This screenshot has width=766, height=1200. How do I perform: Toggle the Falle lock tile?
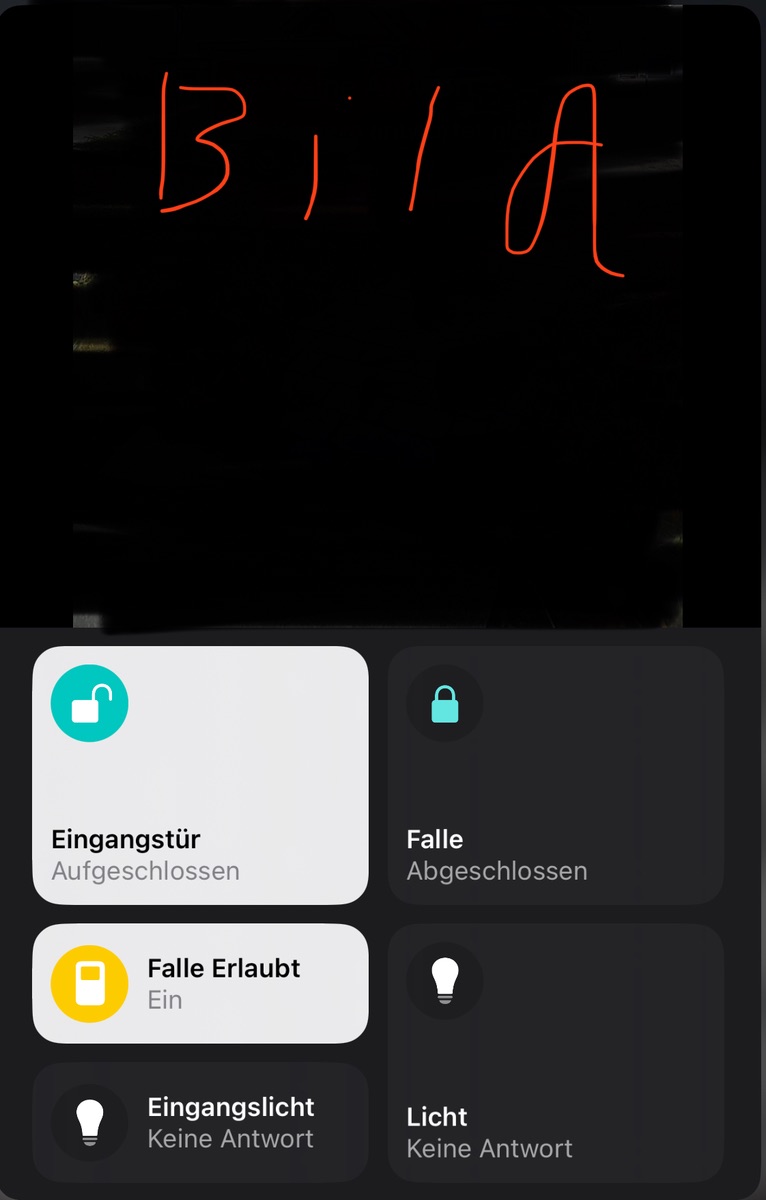tap(555, 775)
